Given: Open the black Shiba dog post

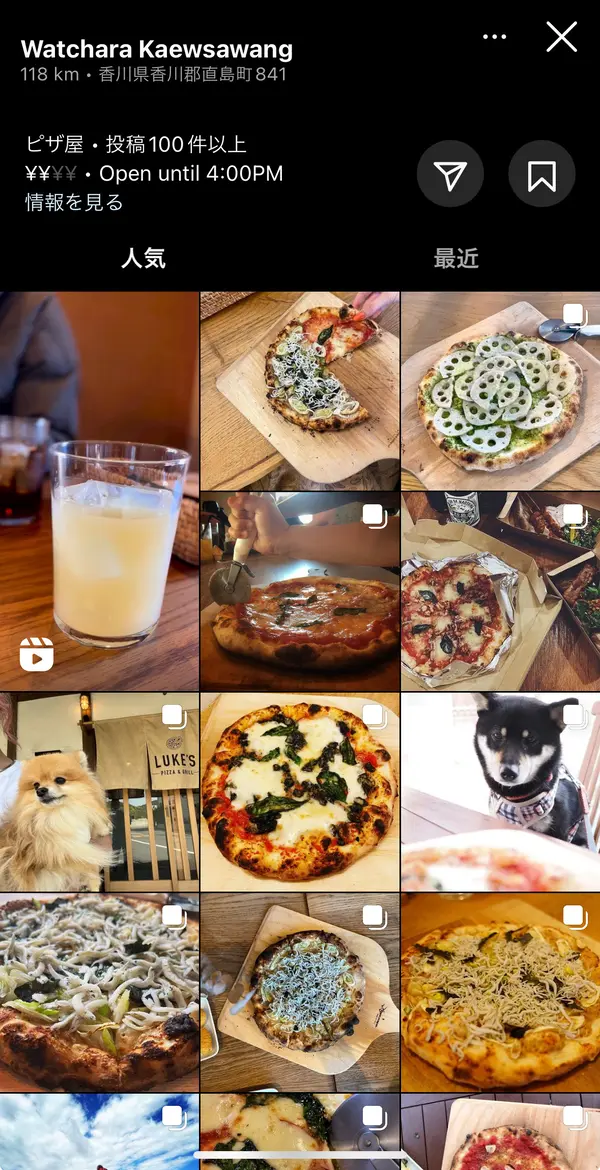Looking at the screenshot, I should 500,791.
